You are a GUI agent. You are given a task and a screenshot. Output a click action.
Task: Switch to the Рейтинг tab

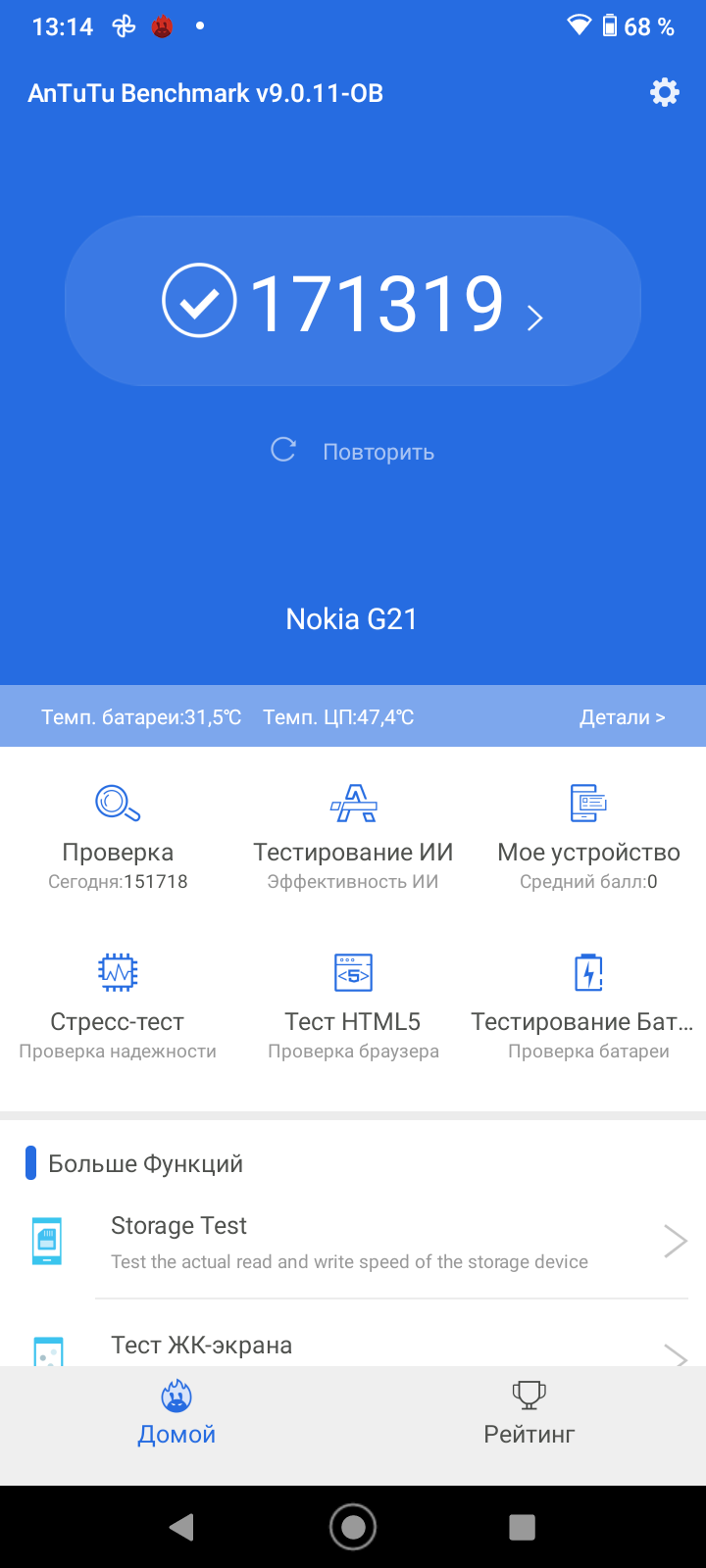pos(529,1413)
